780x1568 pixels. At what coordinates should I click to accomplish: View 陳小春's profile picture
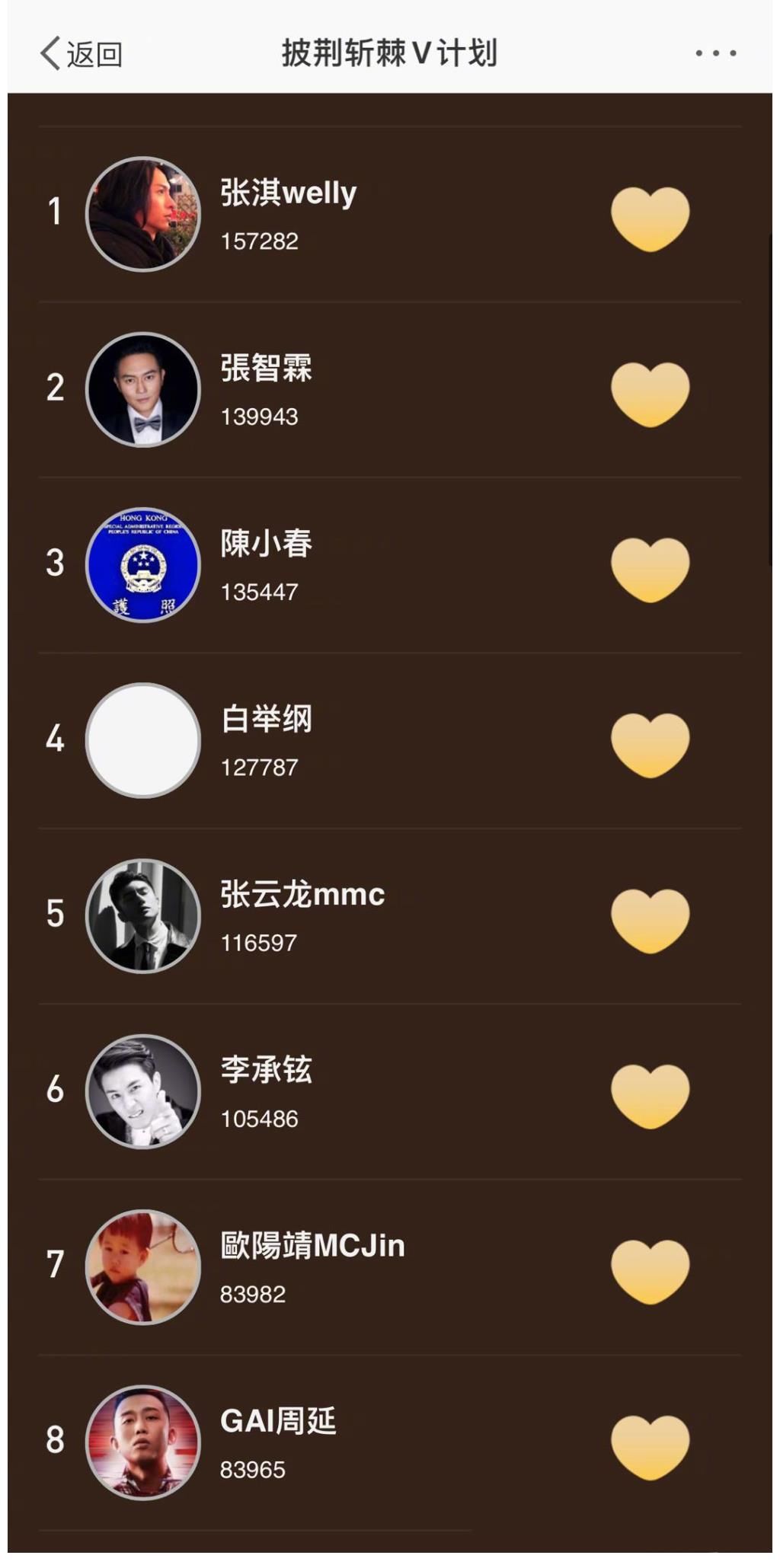[143, 565]
